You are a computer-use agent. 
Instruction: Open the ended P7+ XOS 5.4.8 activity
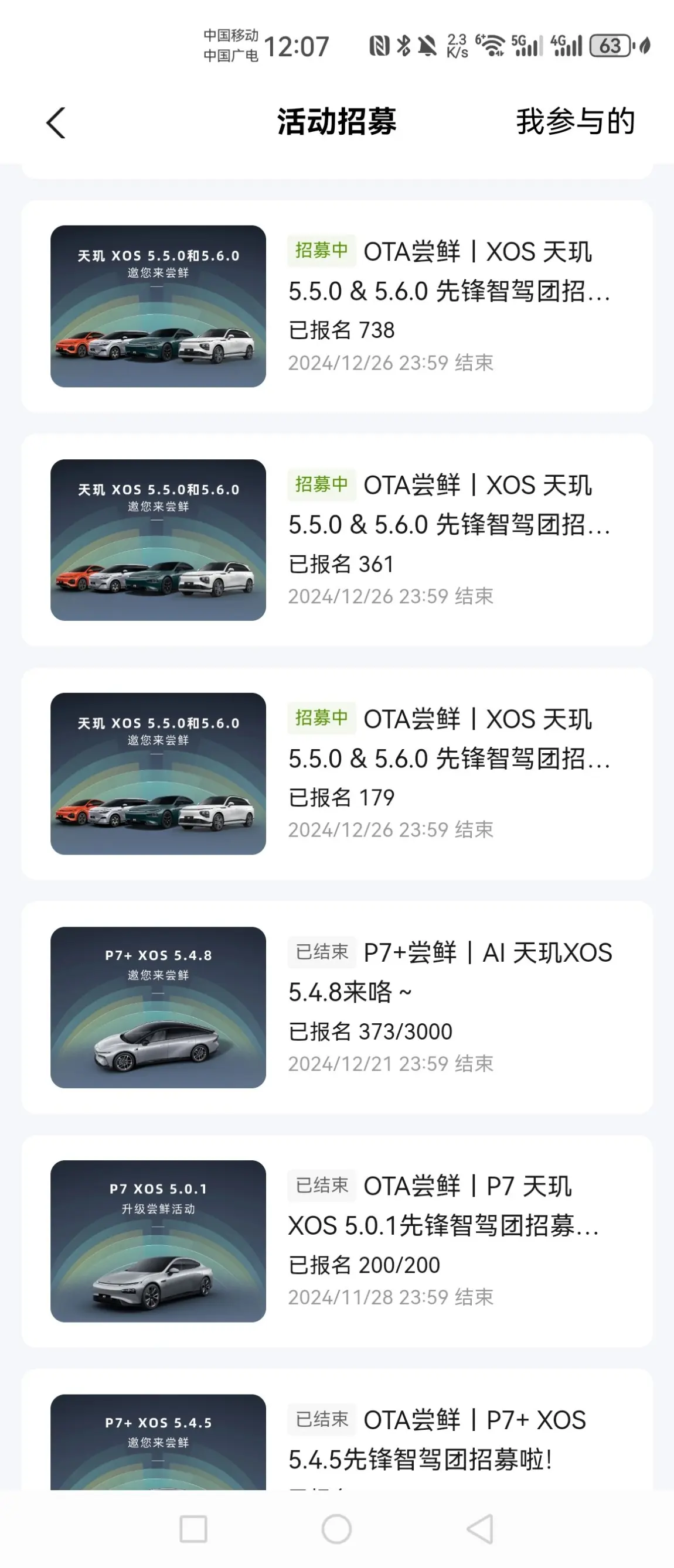[x=336, y=1007]
